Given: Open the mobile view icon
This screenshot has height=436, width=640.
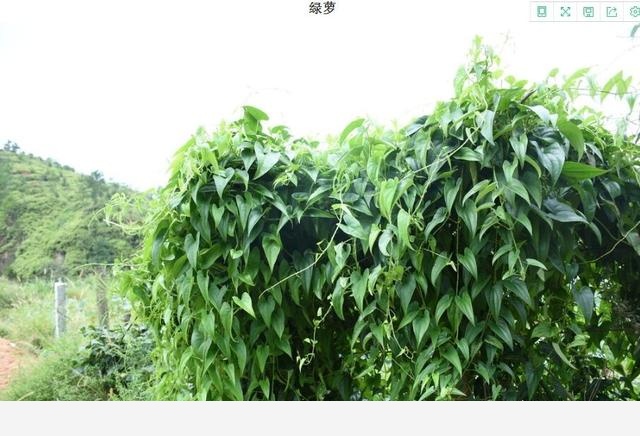Looking at the screenshot, I should point(542,12).
